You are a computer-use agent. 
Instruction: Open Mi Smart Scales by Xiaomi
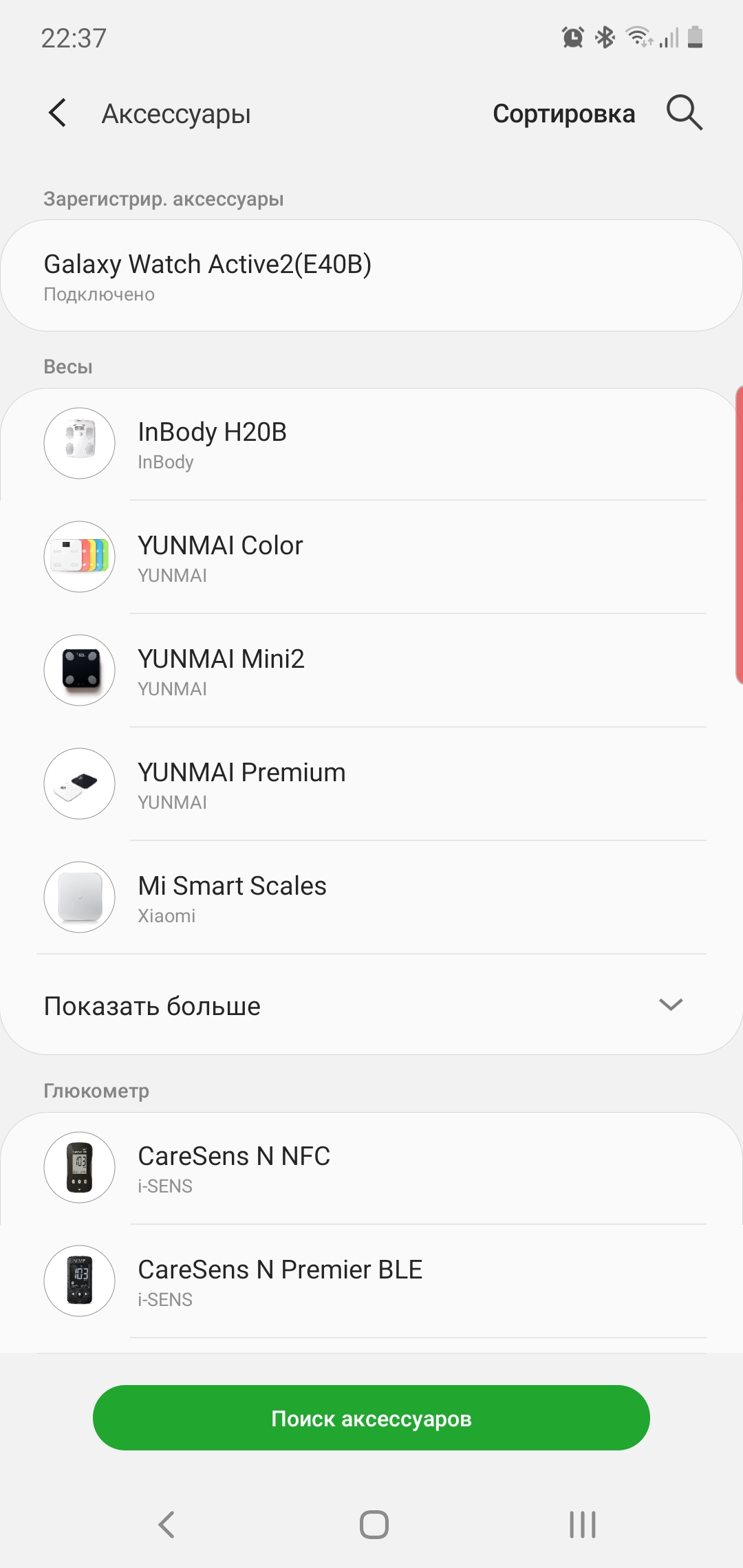[371, 898]
